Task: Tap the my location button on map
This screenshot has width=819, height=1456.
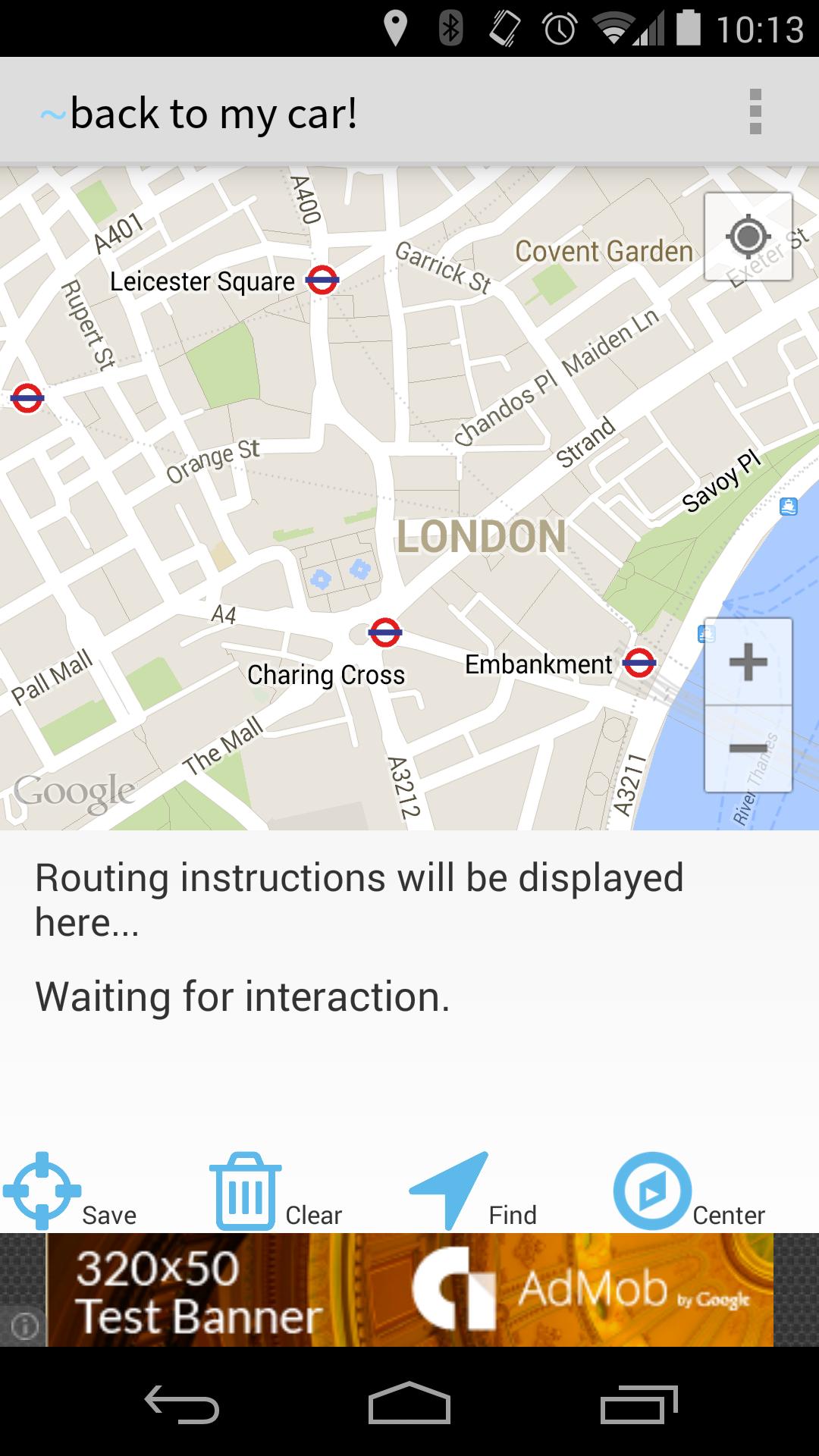Action: pos(748,237)
